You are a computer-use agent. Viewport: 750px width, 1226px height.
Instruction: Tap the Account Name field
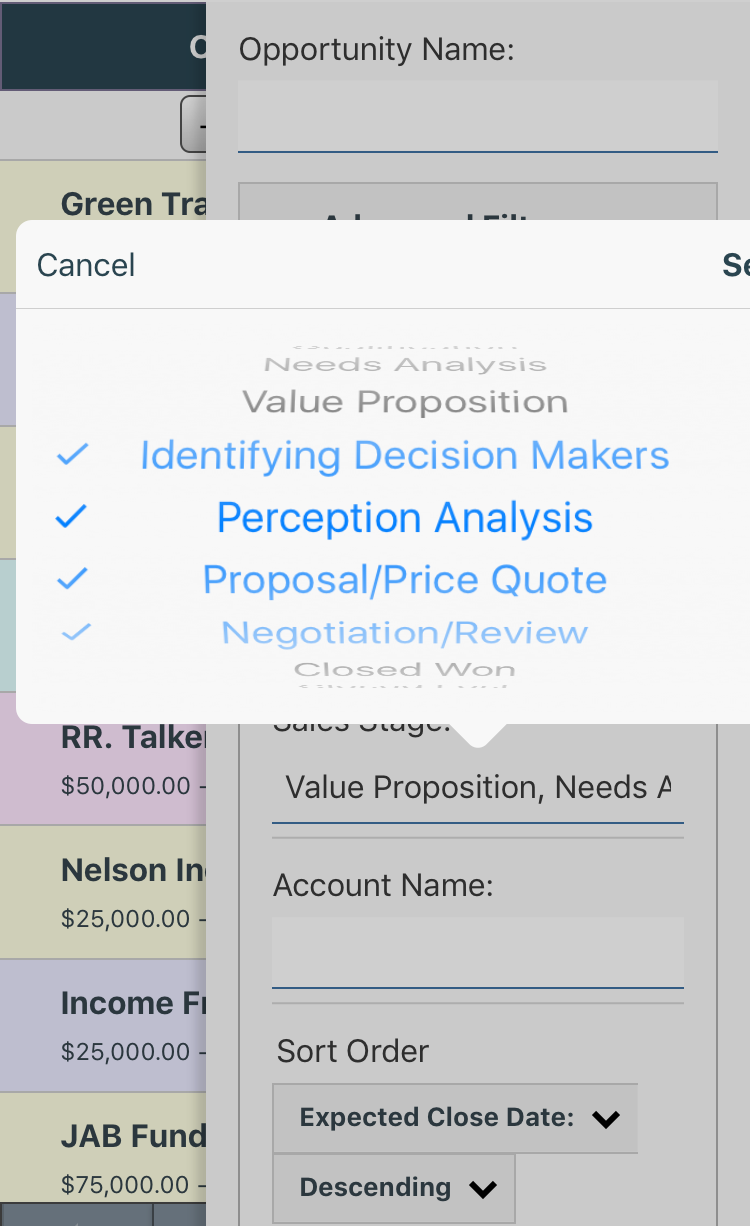478,953
